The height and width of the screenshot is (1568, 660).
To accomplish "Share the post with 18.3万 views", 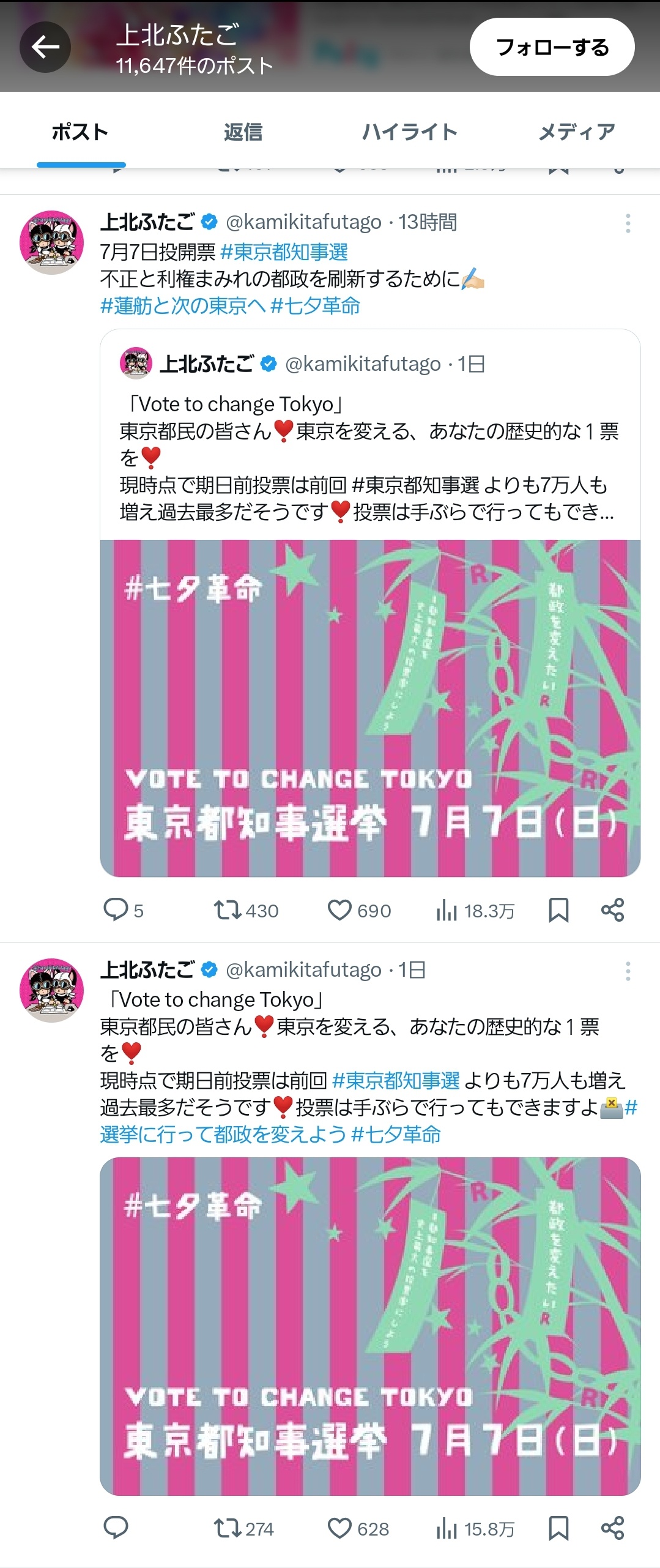I will (x=612, y=910).
